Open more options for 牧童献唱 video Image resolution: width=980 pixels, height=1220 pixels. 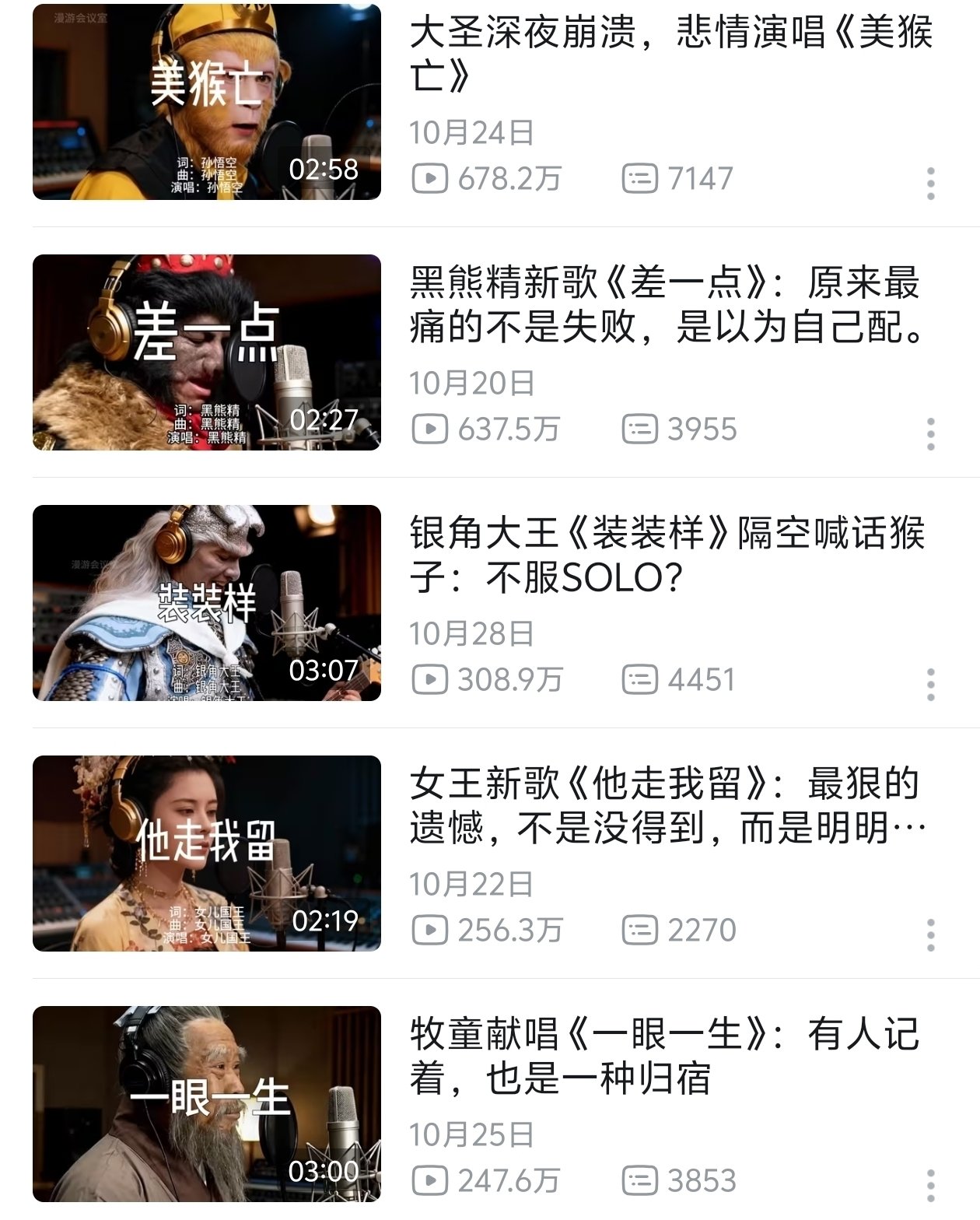(x=930, y=1184)
